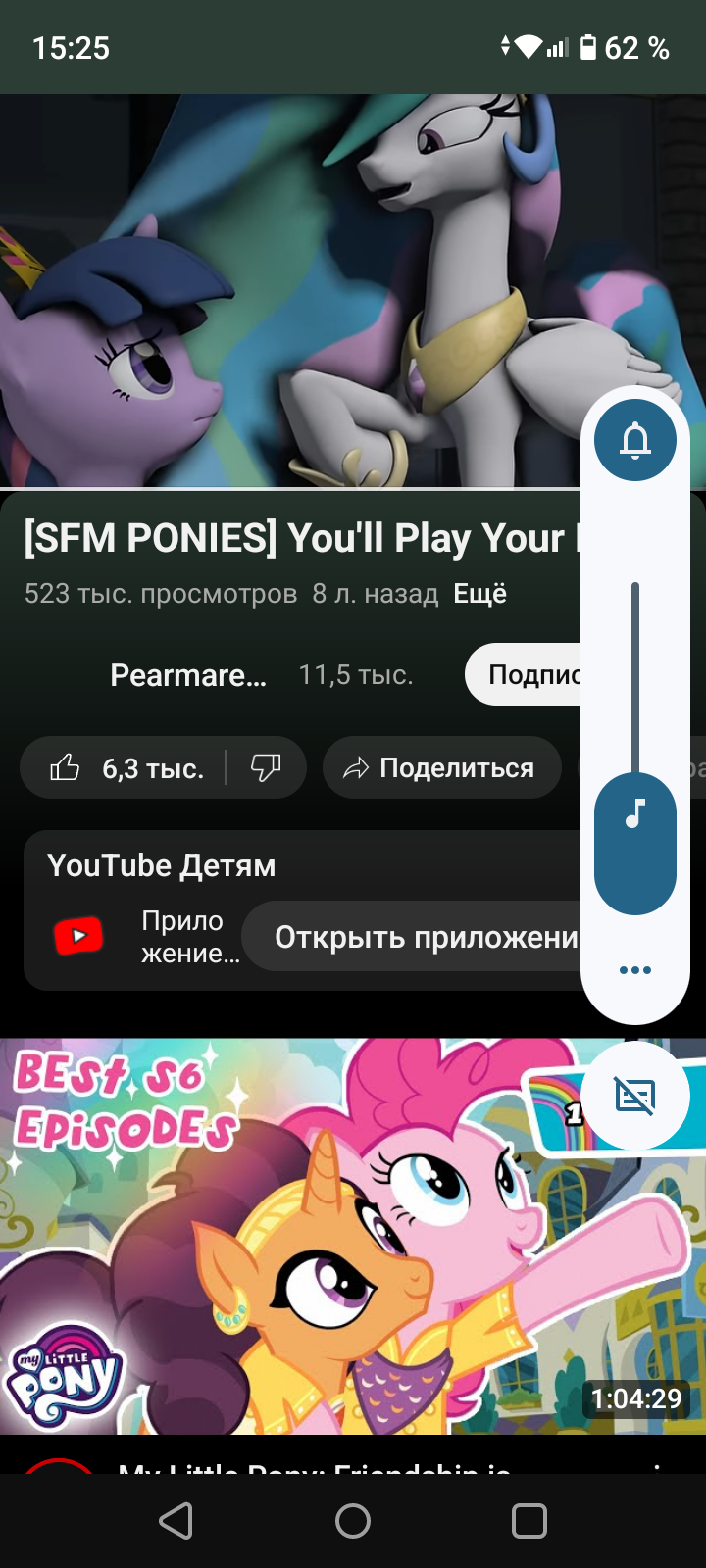The image size is (706, 1568).
Task: Subscribe to the Pearmare channel
Action: click(525, 674)
